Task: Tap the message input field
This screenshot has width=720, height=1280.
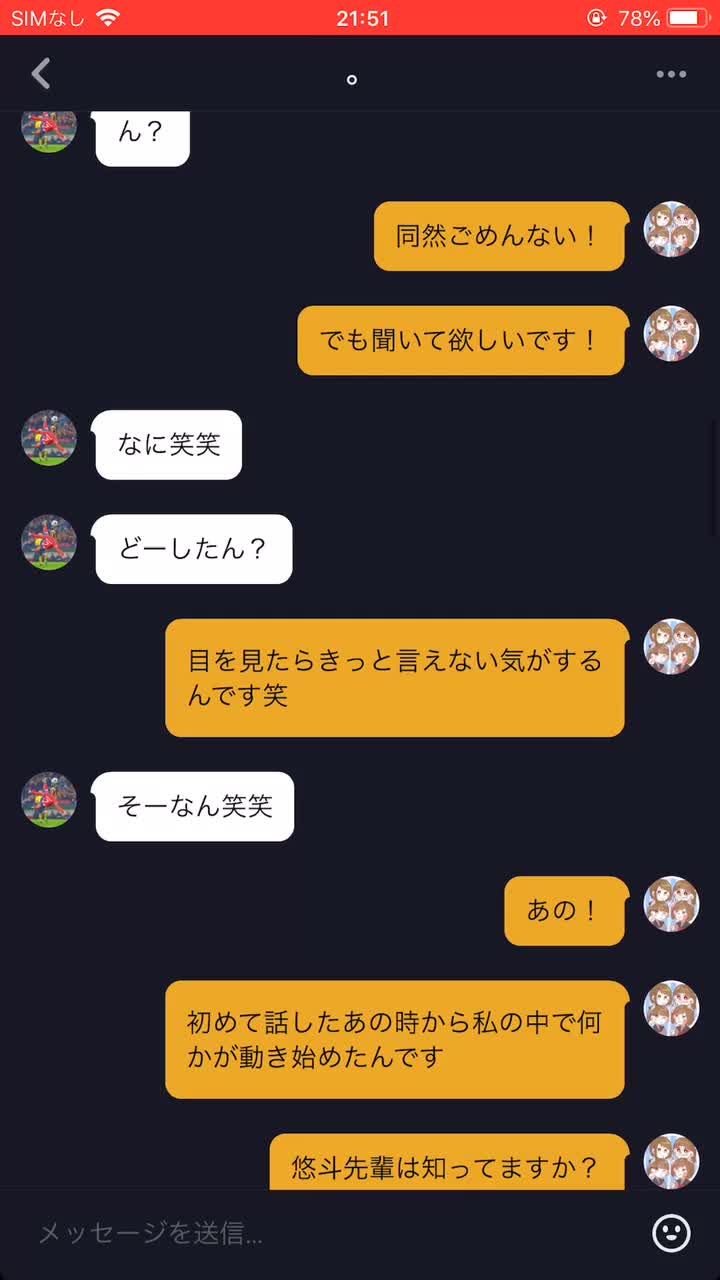Action: point(330,1233)
